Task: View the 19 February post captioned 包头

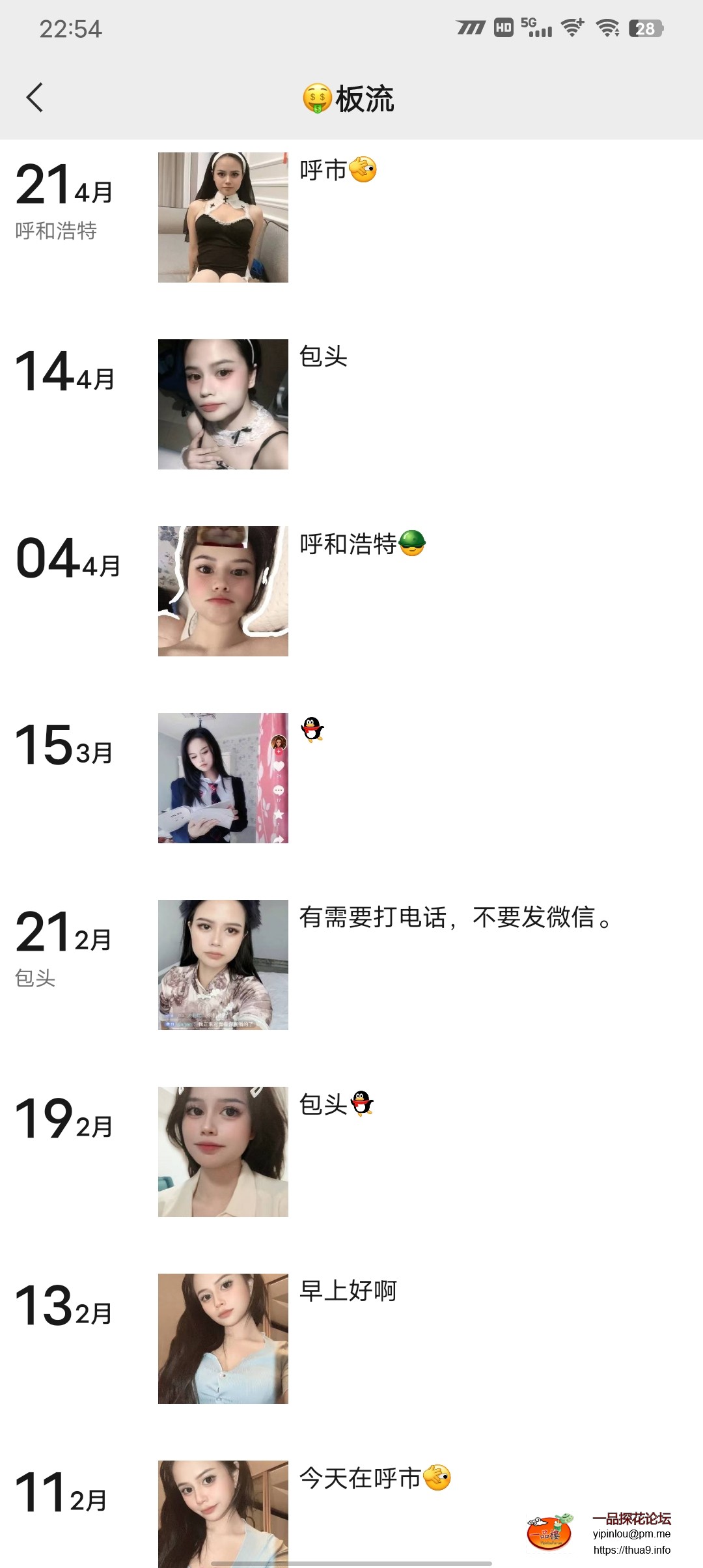Action: point(223,1151)
